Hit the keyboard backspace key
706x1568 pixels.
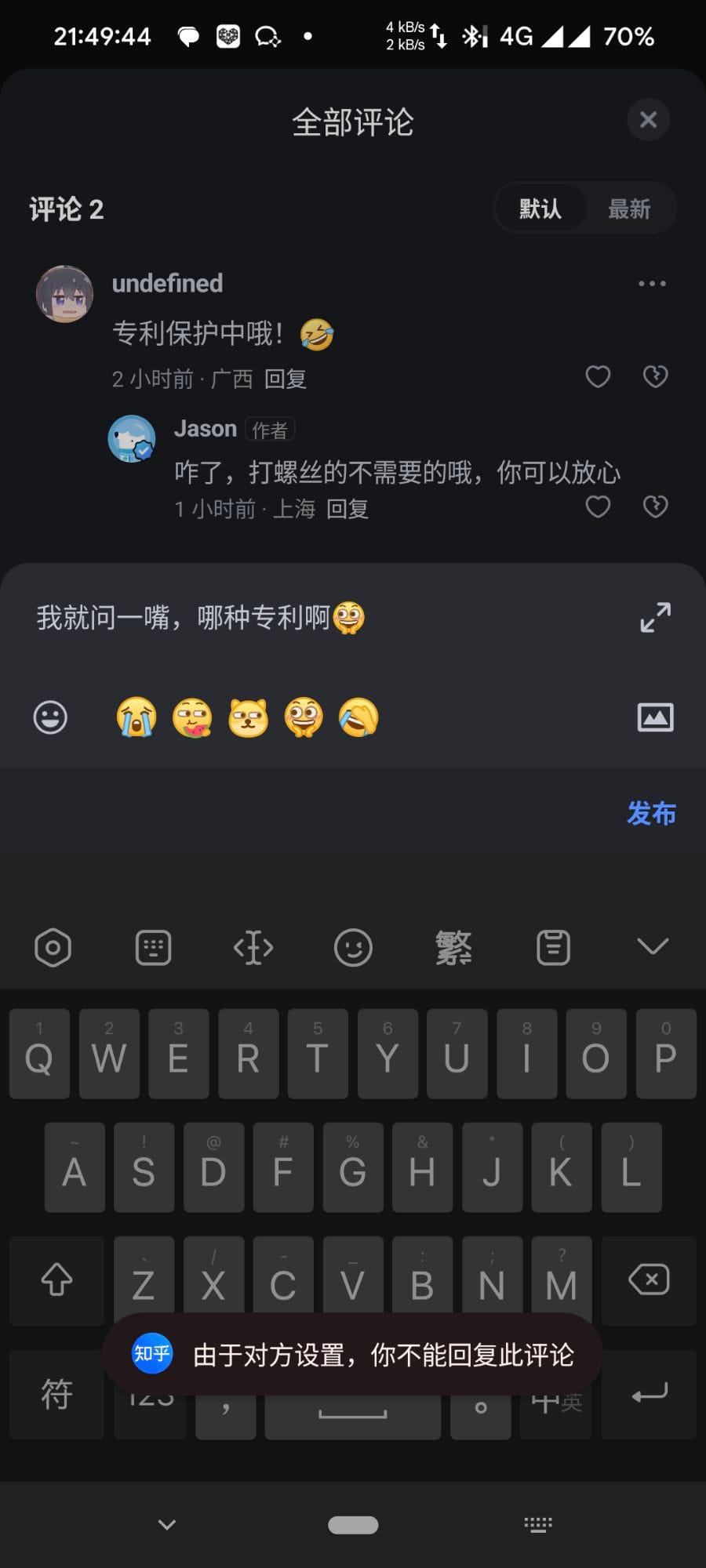649,1280
